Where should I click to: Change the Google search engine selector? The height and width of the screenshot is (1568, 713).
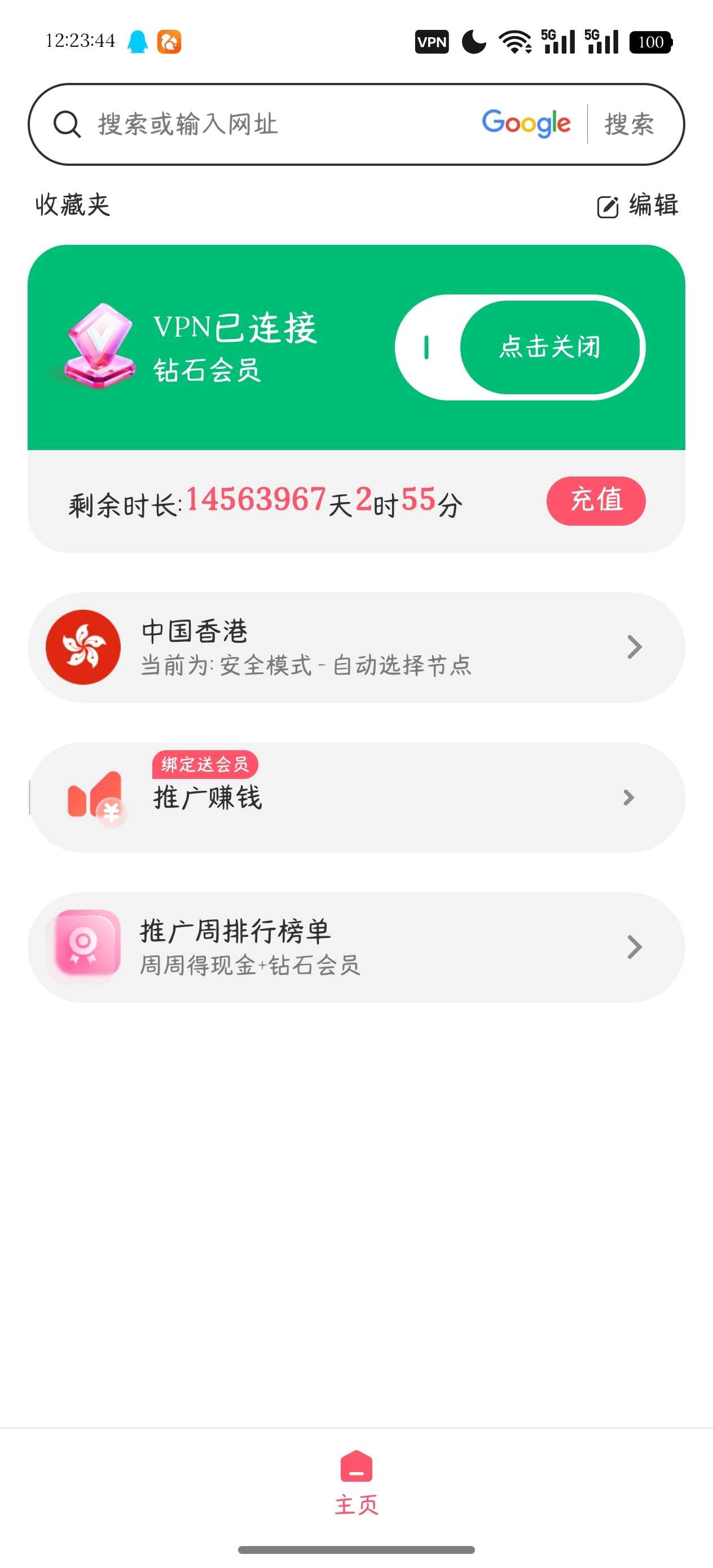point(526,124)
